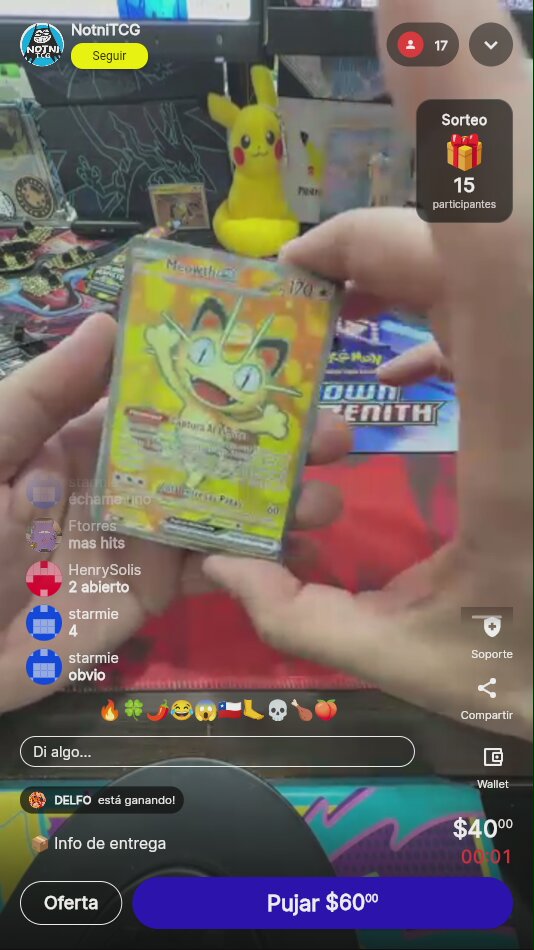The width and height of the screenshot is (534, 950).
Task: Send the skull emoji reaction
Action: coord(278,709)
